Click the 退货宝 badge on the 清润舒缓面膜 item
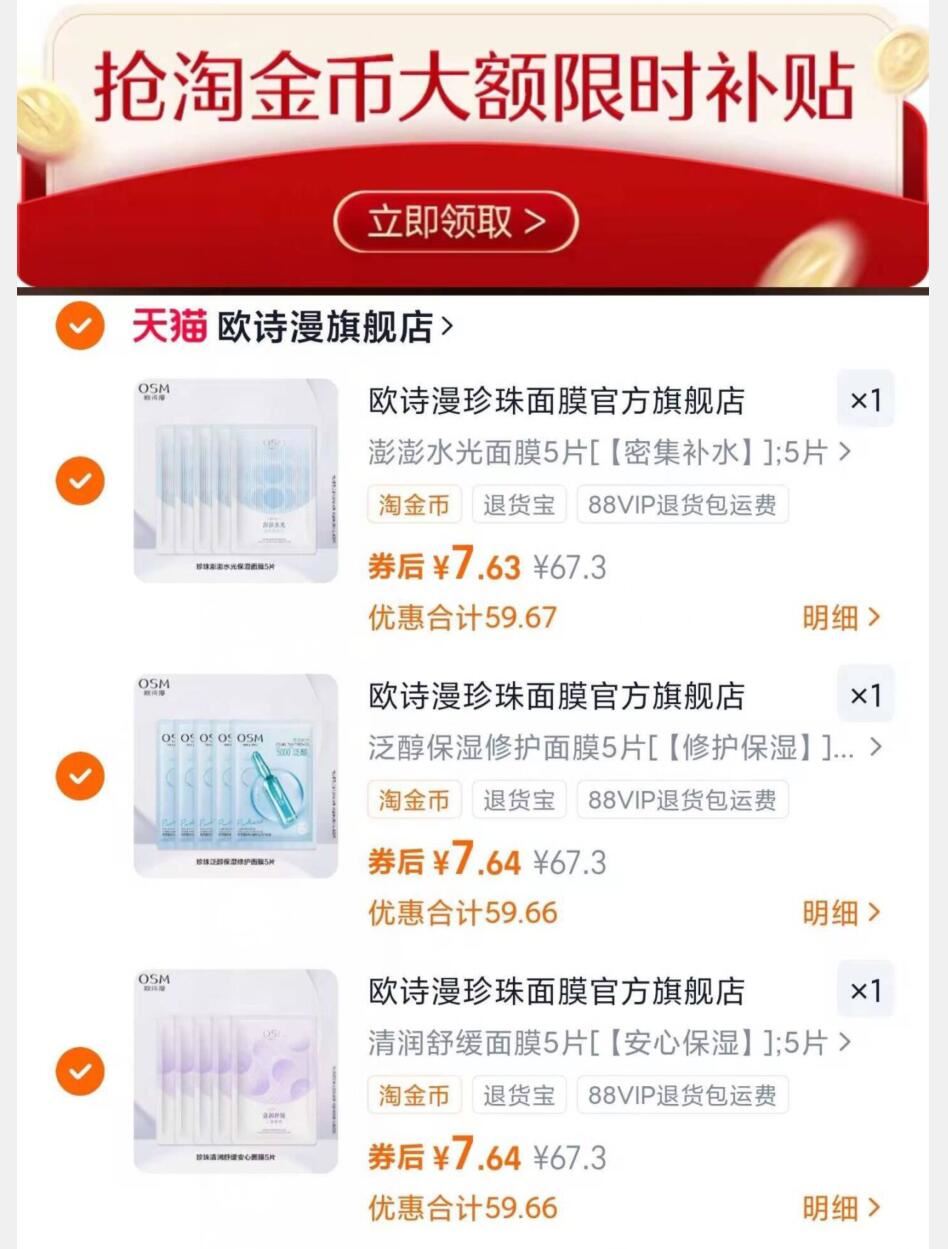948x1249 pixels. pos(519,1095)
